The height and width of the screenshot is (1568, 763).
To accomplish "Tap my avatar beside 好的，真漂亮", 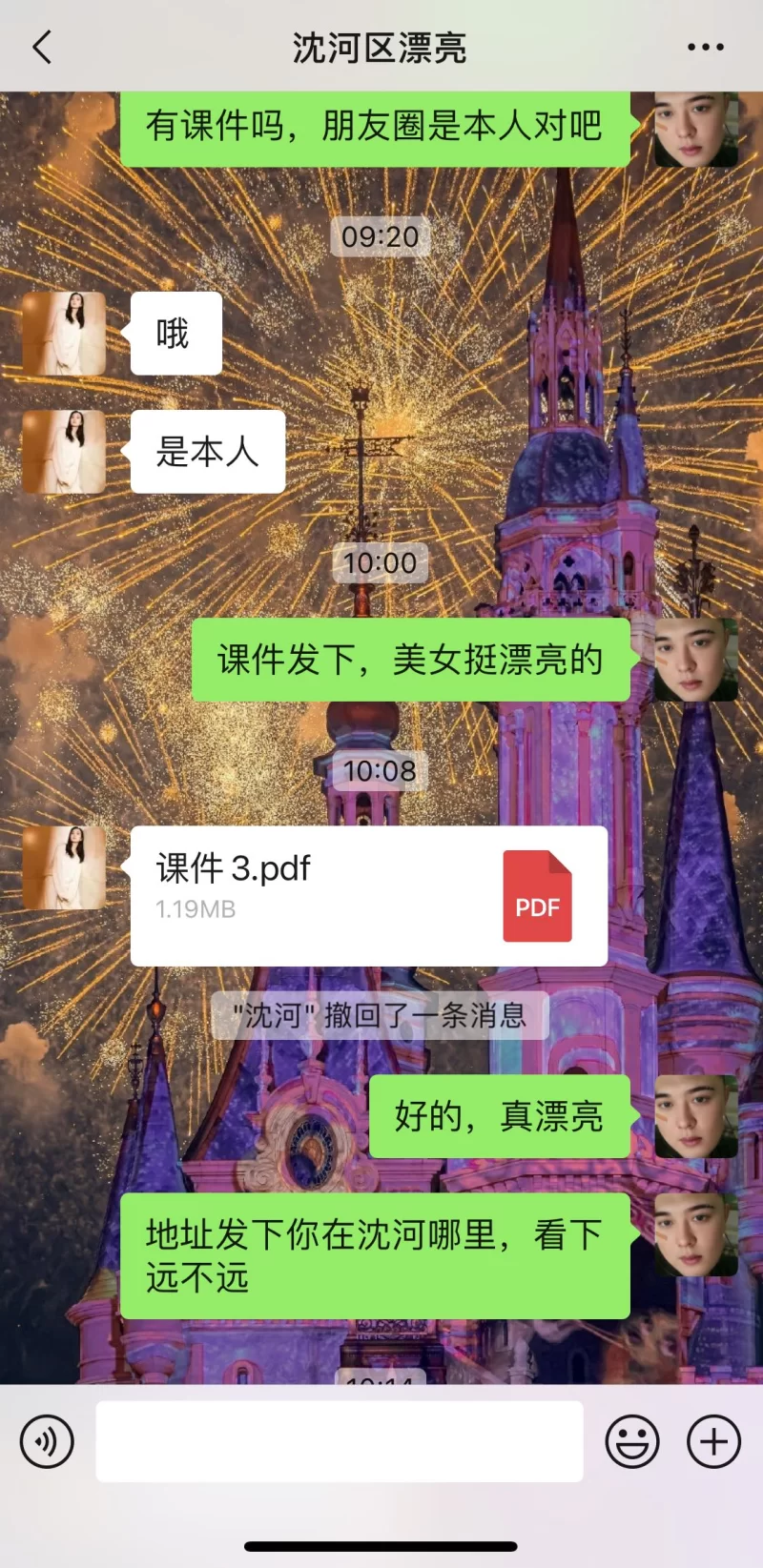I will (x=696, y=1116).
